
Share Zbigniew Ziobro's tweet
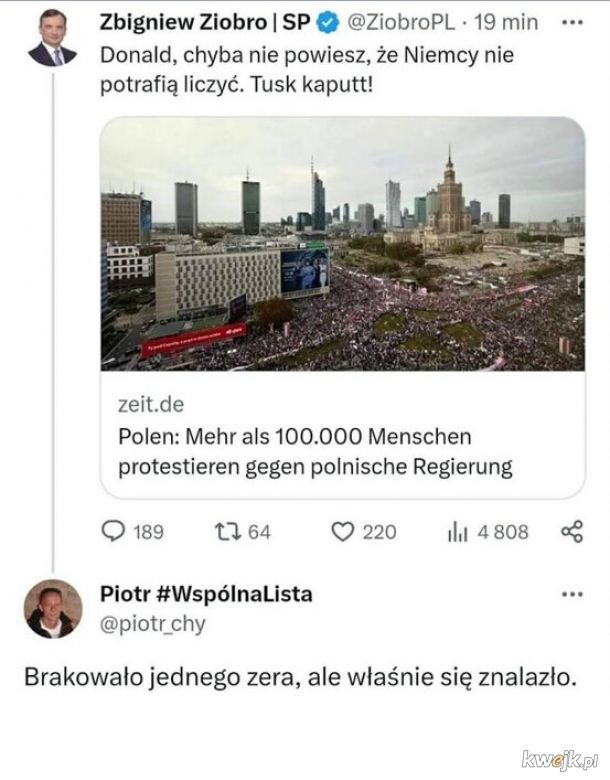tap(572, 532)
